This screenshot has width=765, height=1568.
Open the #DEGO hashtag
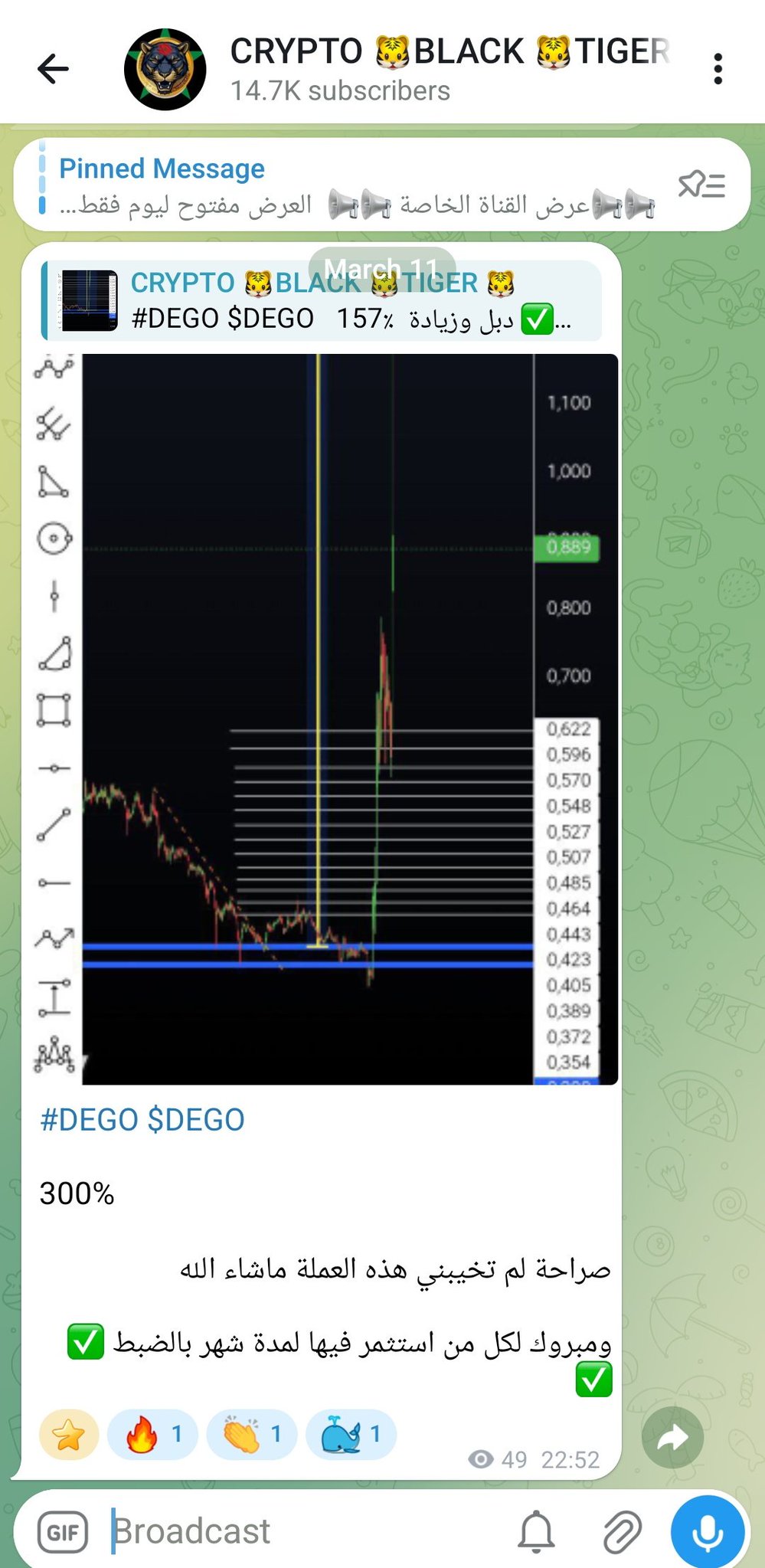tap(90, 1120)
